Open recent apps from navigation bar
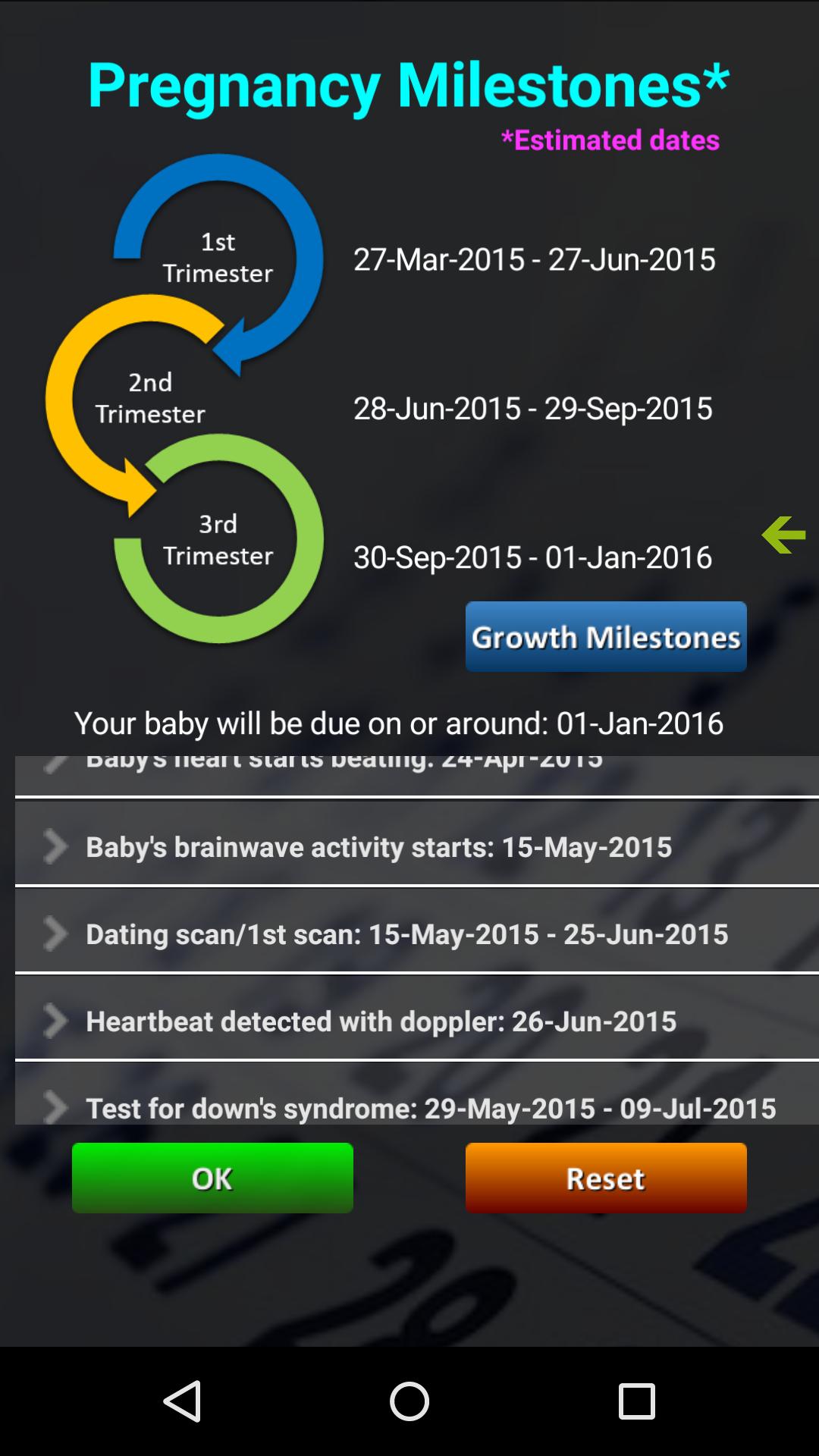 [x=636, y=1401]
